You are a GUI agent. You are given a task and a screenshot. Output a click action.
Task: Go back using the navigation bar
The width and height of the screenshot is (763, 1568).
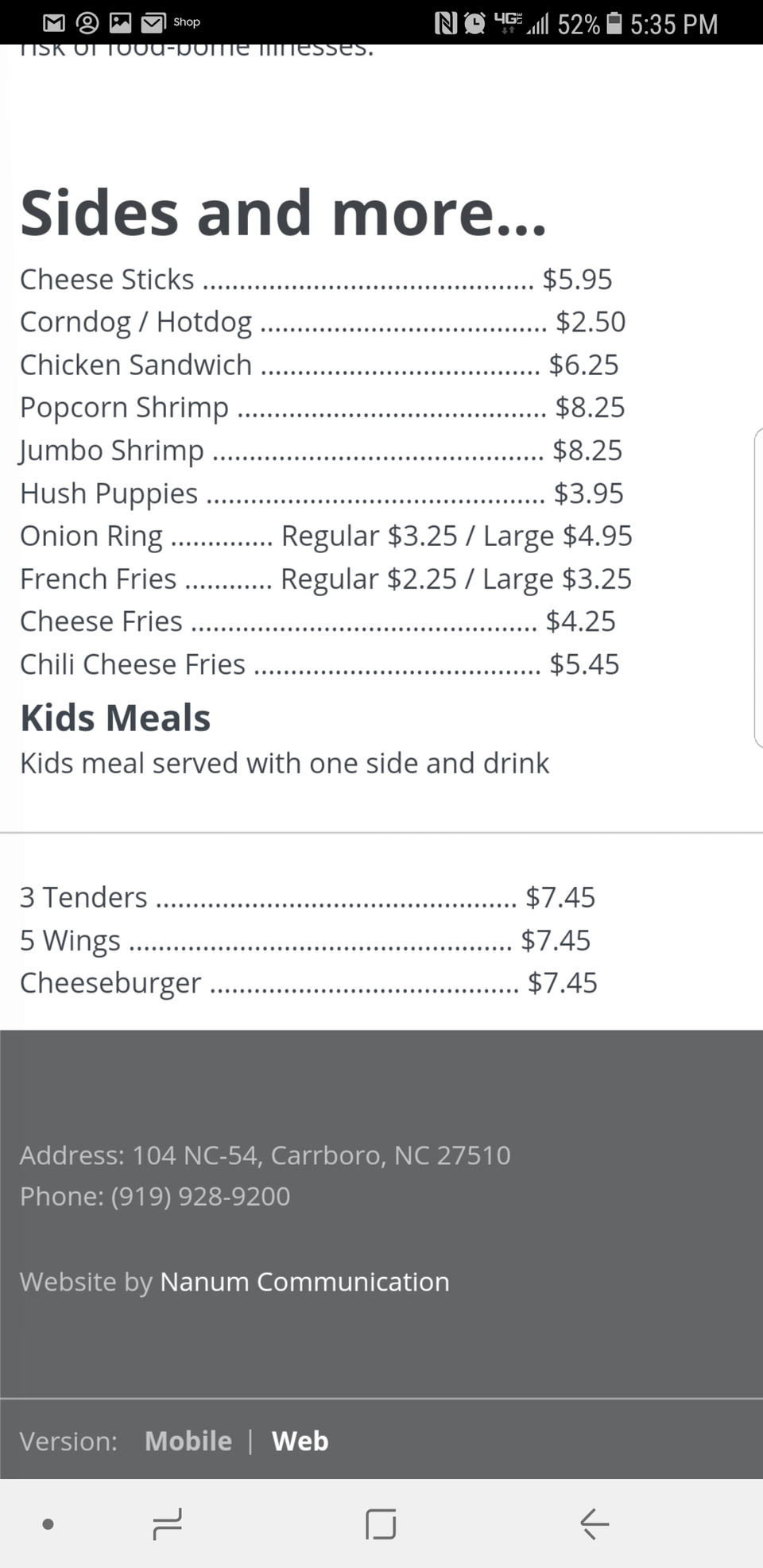(x=595, y=1523)
